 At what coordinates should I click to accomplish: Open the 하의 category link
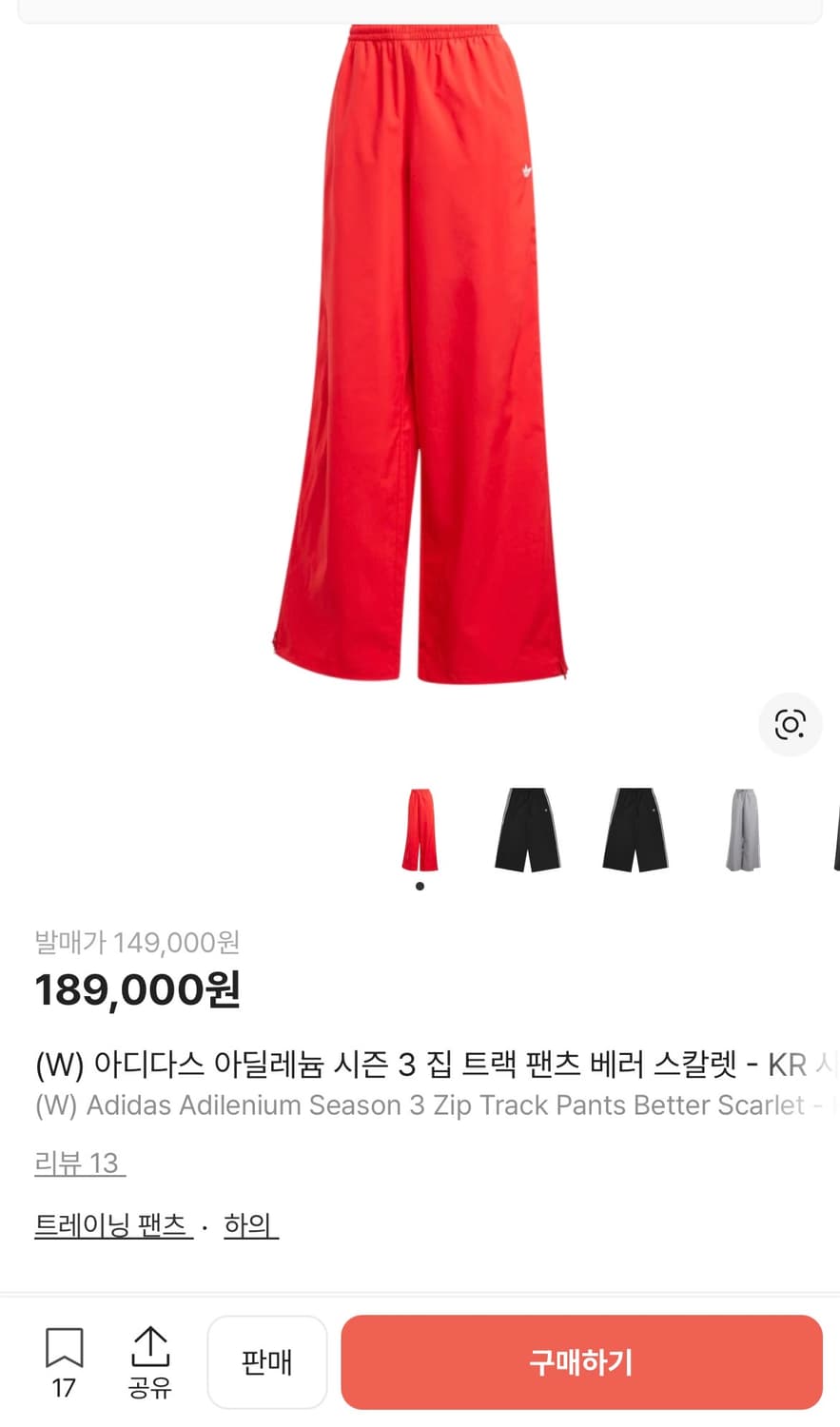click(250, 1225)
